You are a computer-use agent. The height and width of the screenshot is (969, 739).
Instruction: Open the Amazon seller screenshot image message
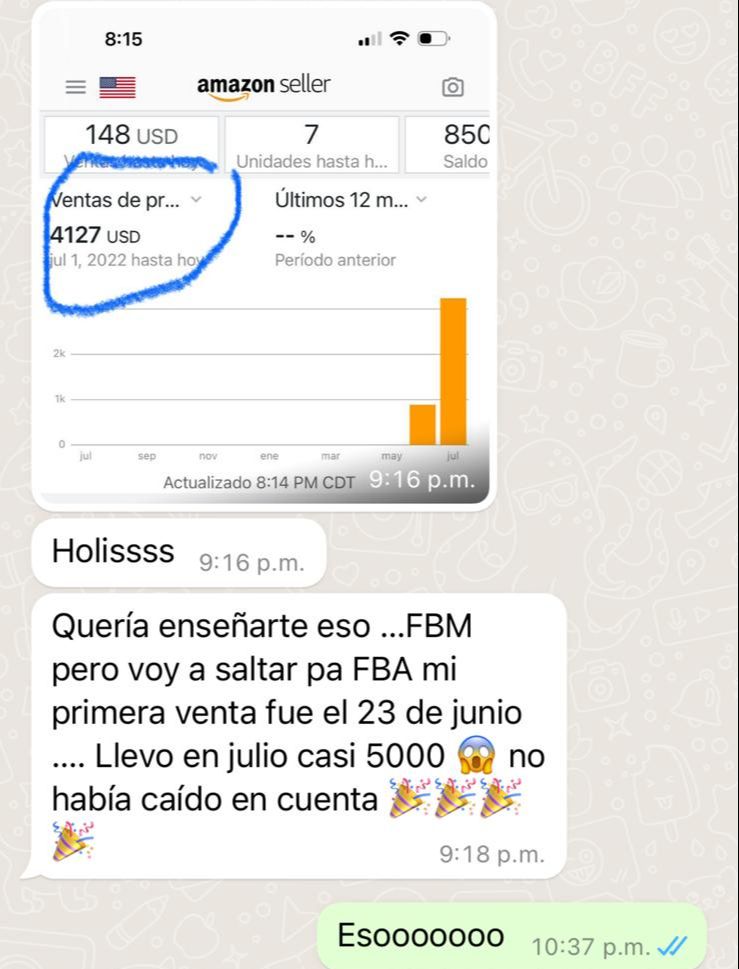tap(264, 300)
